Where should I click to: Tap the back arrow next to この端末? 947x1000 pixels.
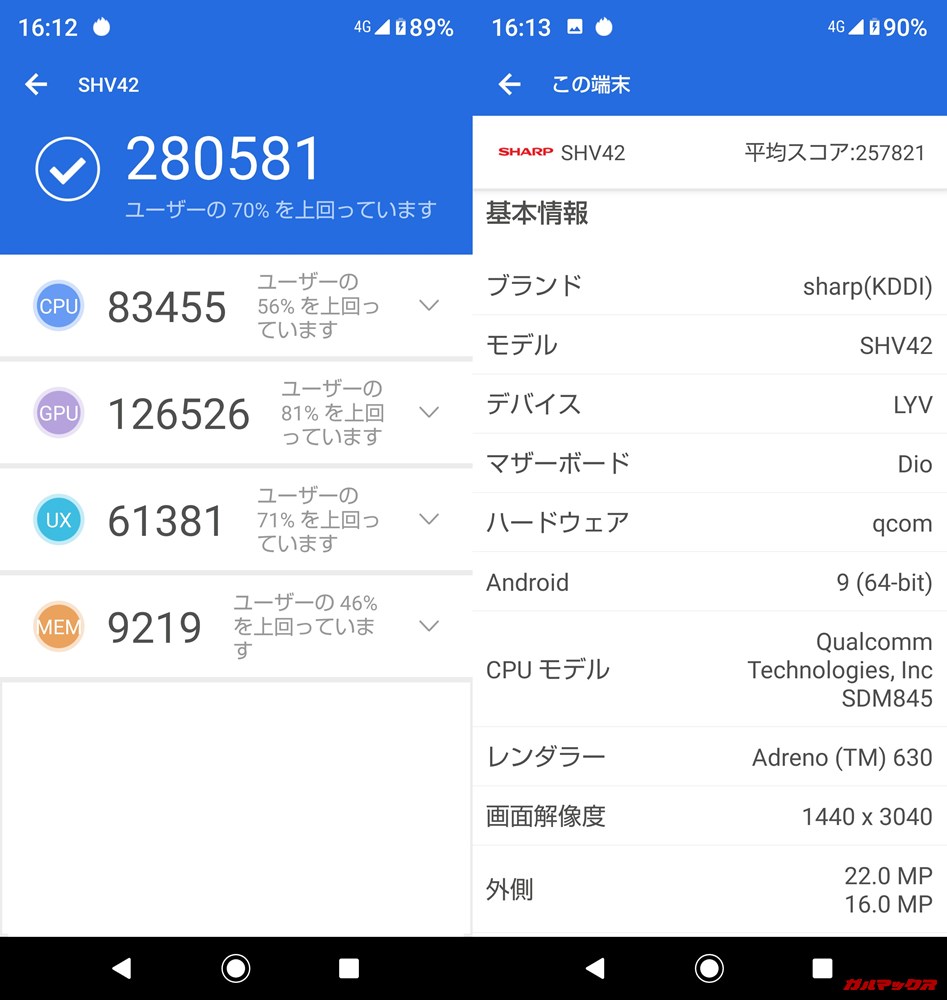(510, 84)
